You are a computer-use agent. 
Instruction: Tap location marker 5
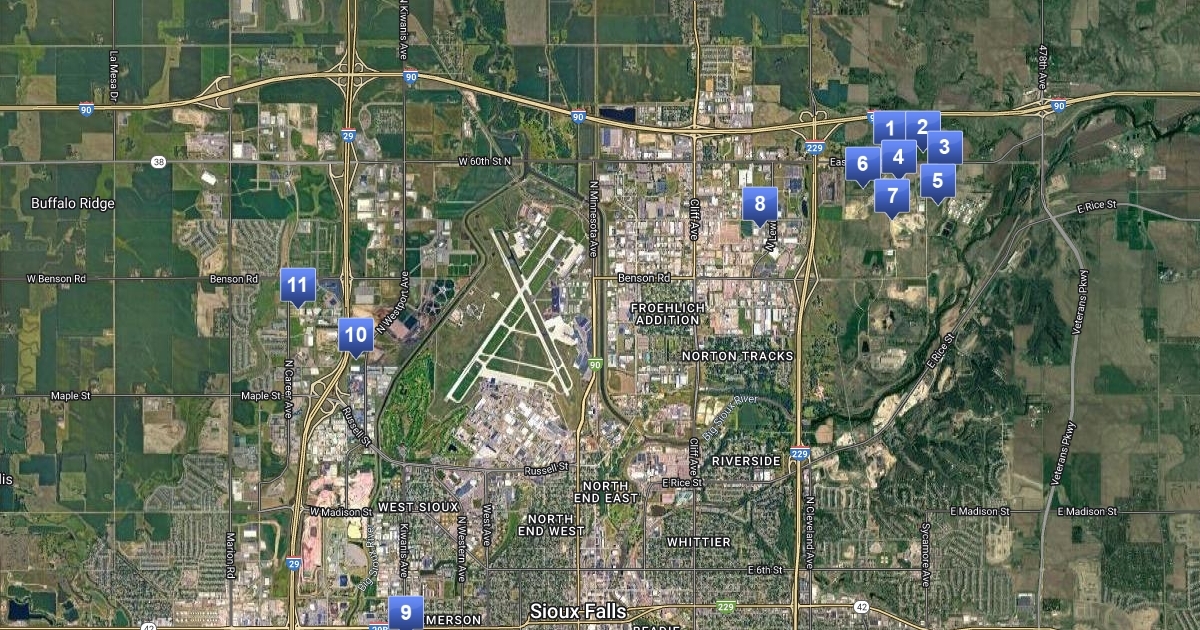[937, 180]
